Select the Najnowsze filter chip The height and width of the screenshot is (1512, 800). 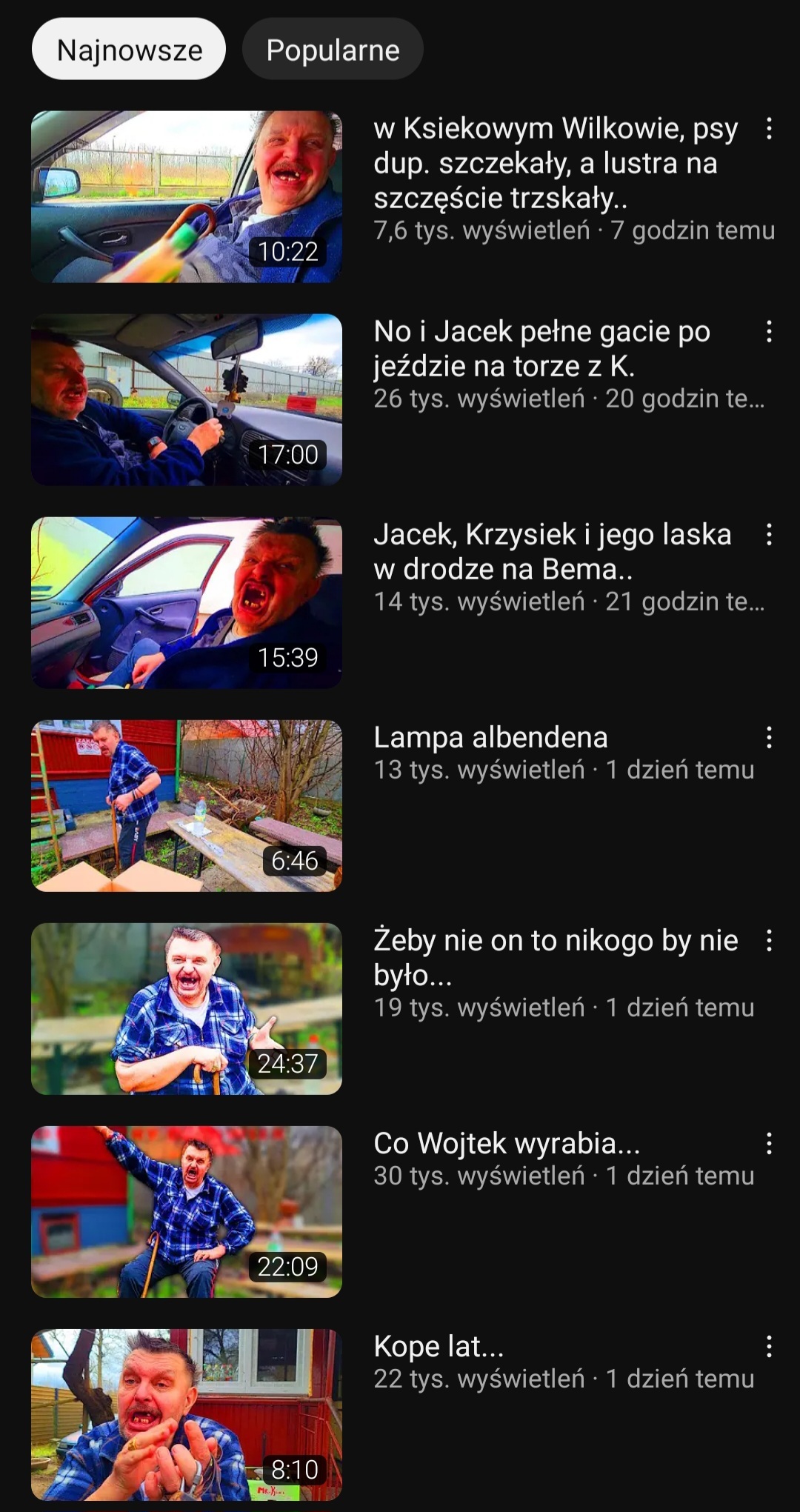click(x=129, y=50)
